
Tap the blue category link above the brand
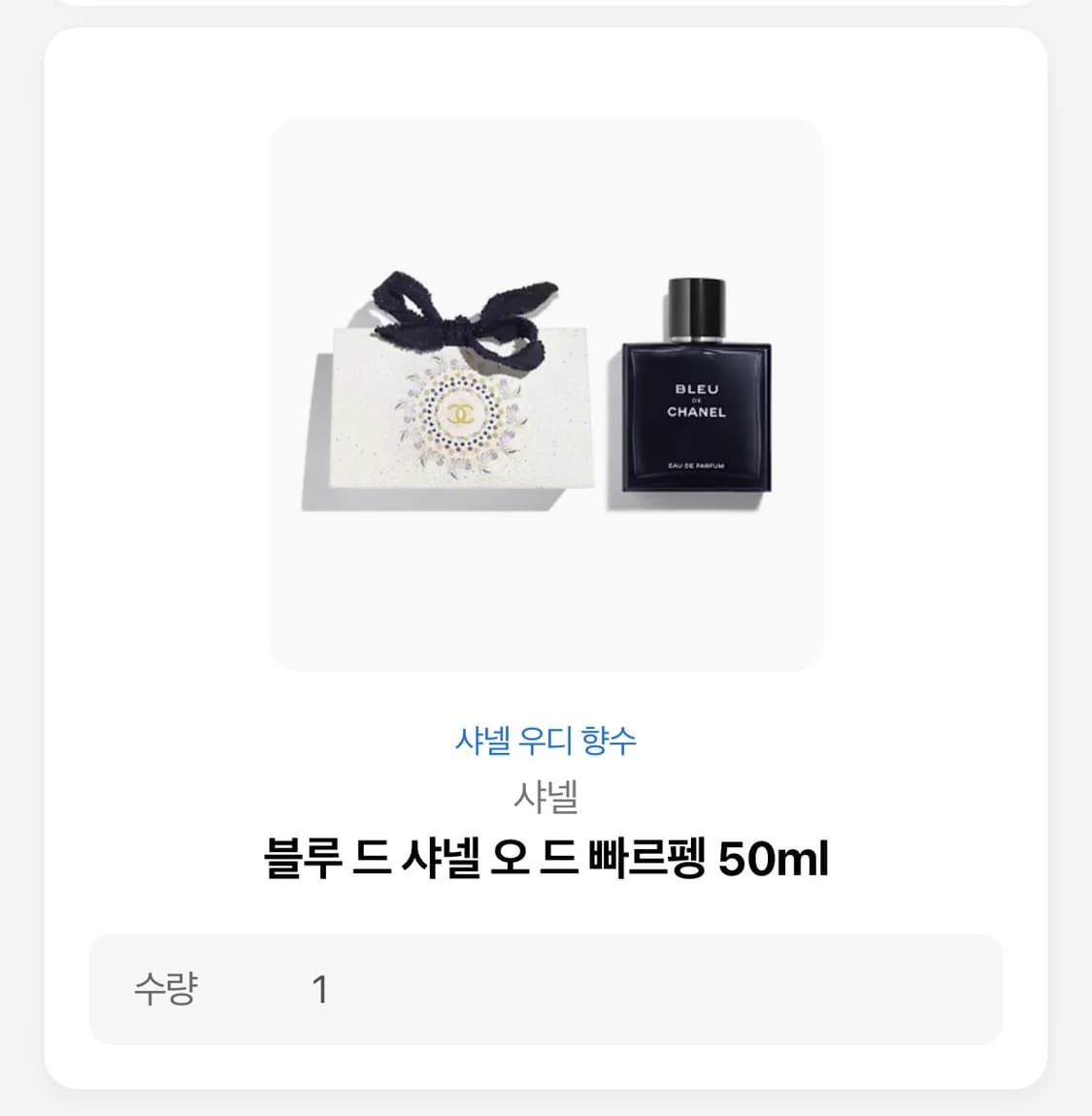546,739
